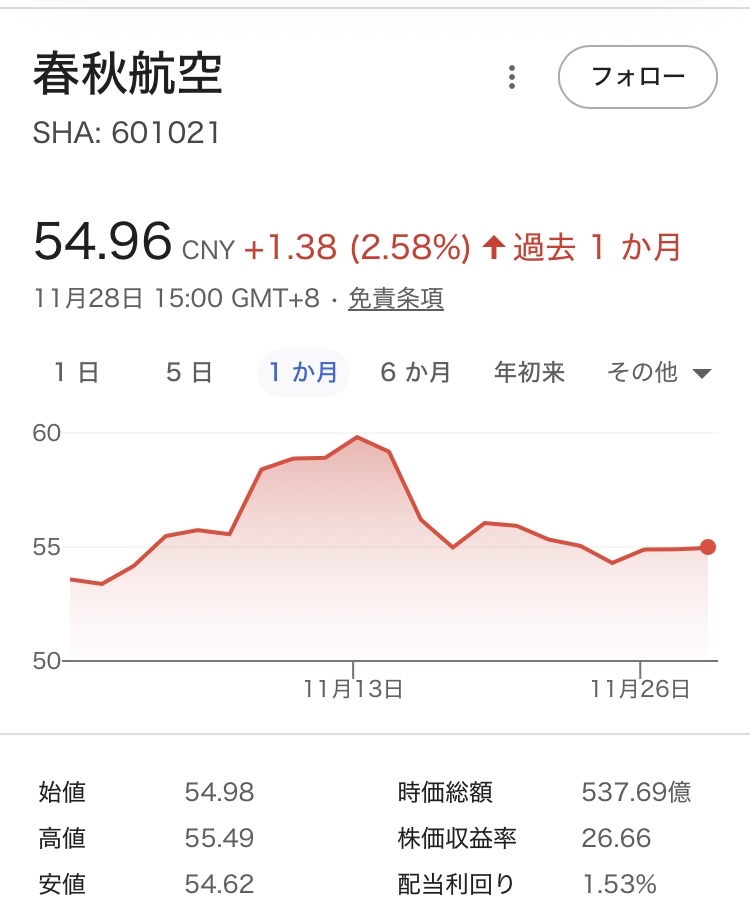Screen dimensions: 750x924
Task: Open the three-dot overflow menu
Action: click(x=512, y=77)
